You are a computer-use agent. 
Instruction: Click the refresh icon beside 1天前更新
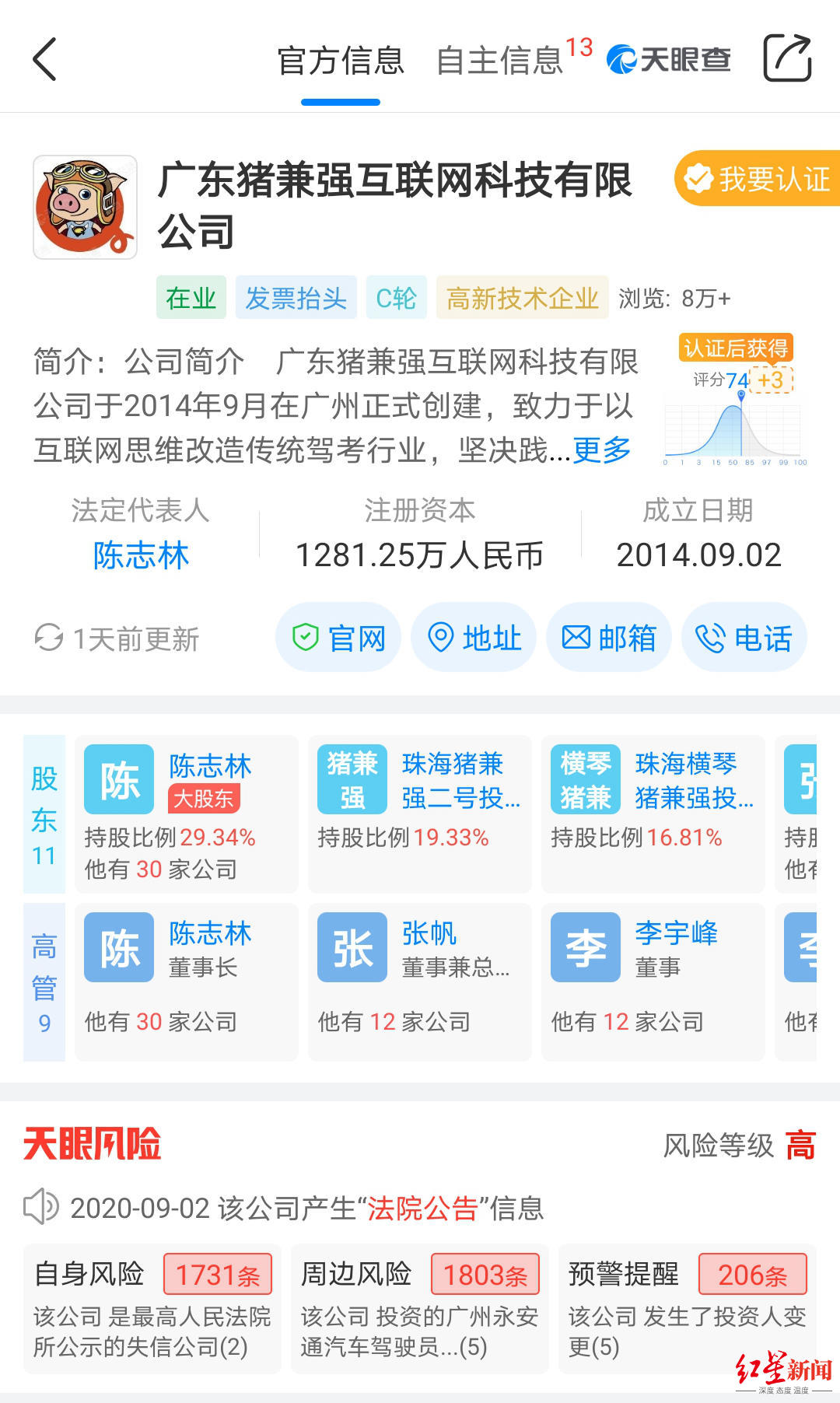pos(49,639)
